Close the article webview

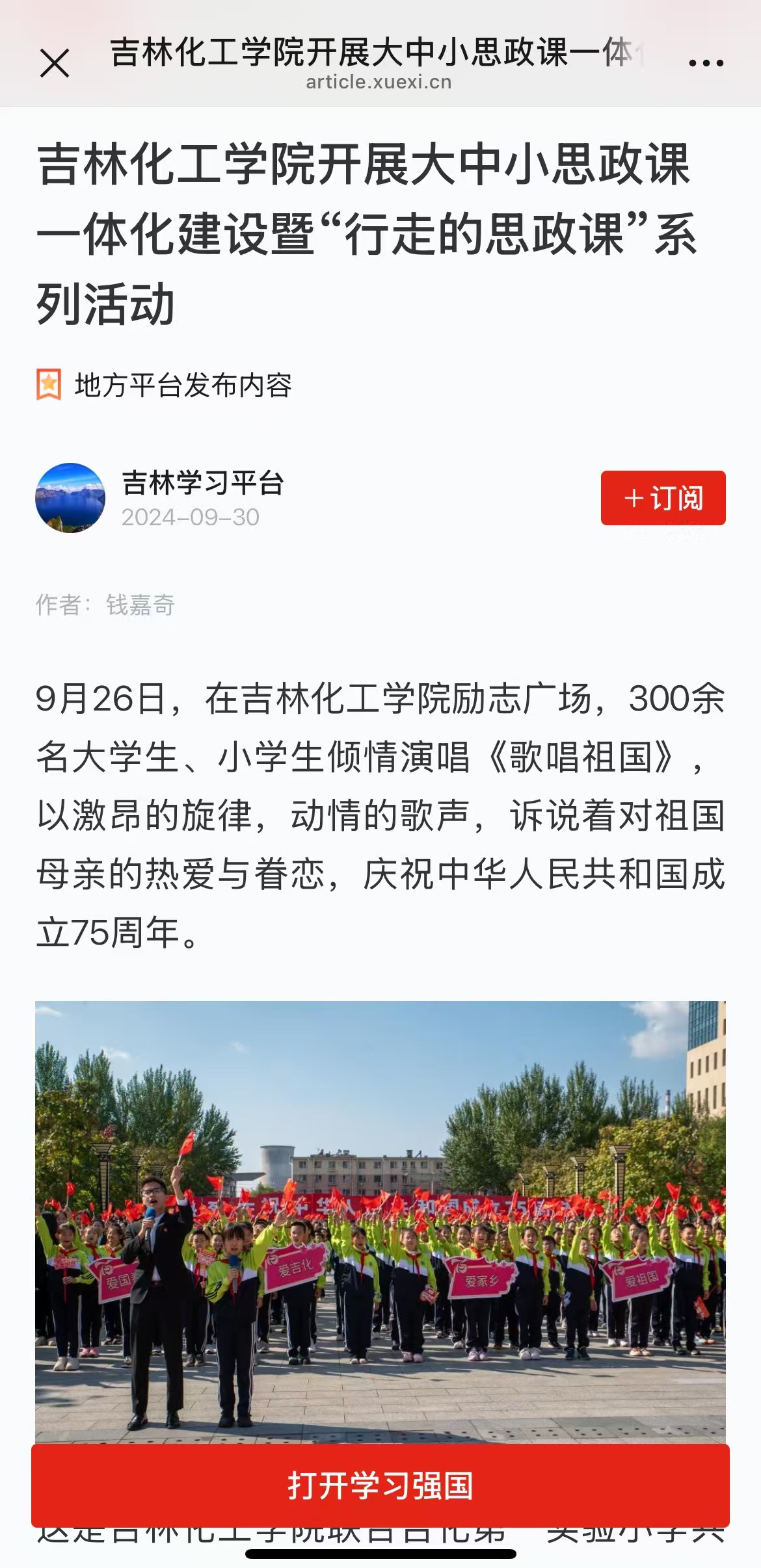coord(55,64)
